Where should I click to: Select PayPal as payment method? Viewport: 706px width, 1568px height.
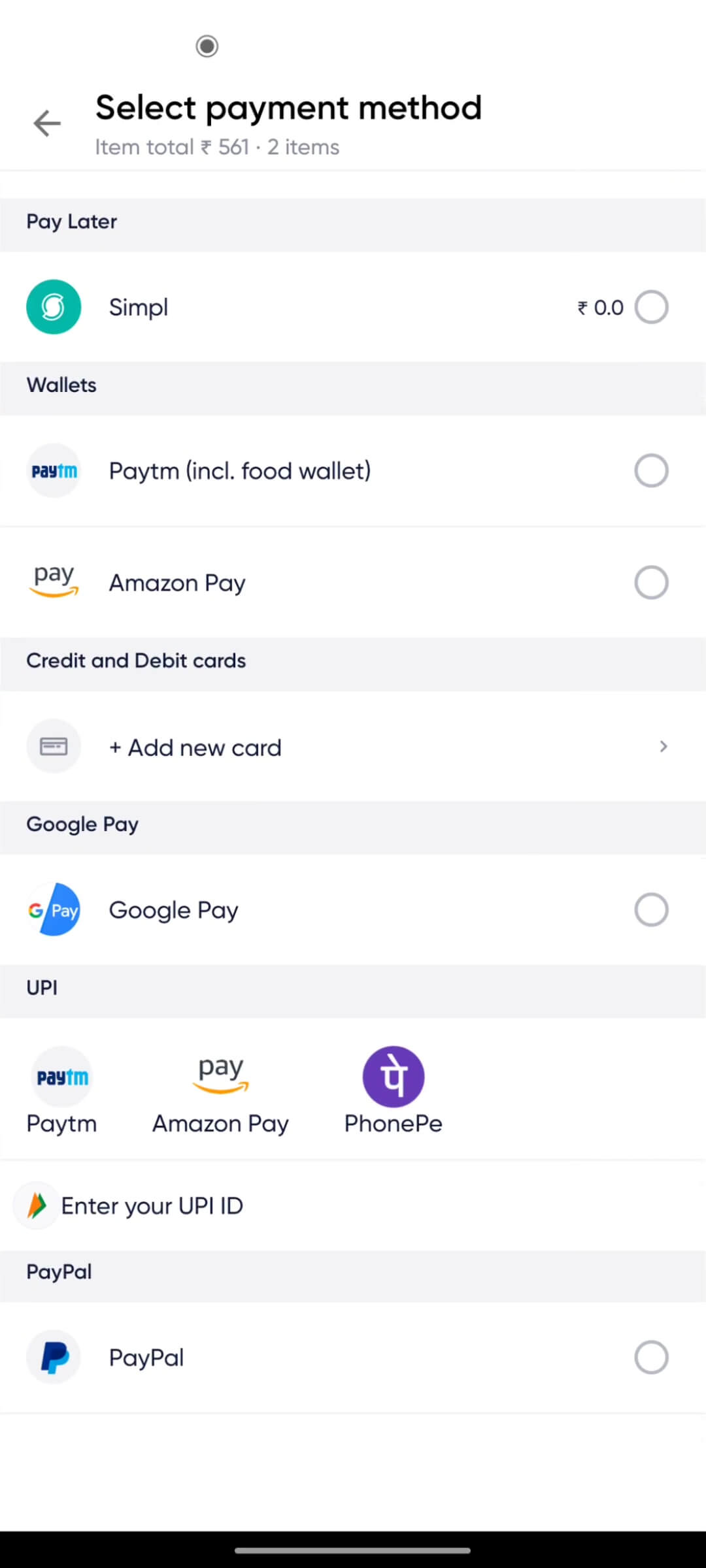(651, 1358)
